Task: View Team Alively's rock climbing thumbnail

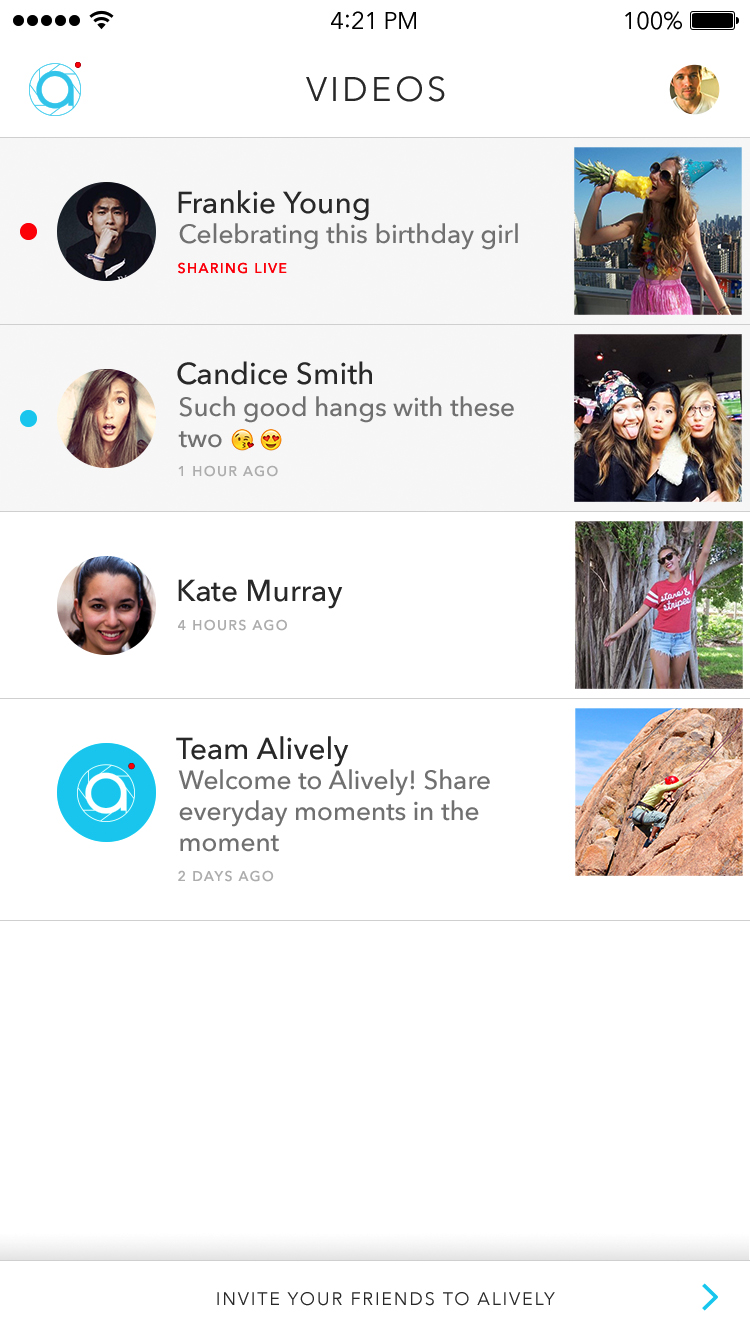Action: (x=658, y=792)
